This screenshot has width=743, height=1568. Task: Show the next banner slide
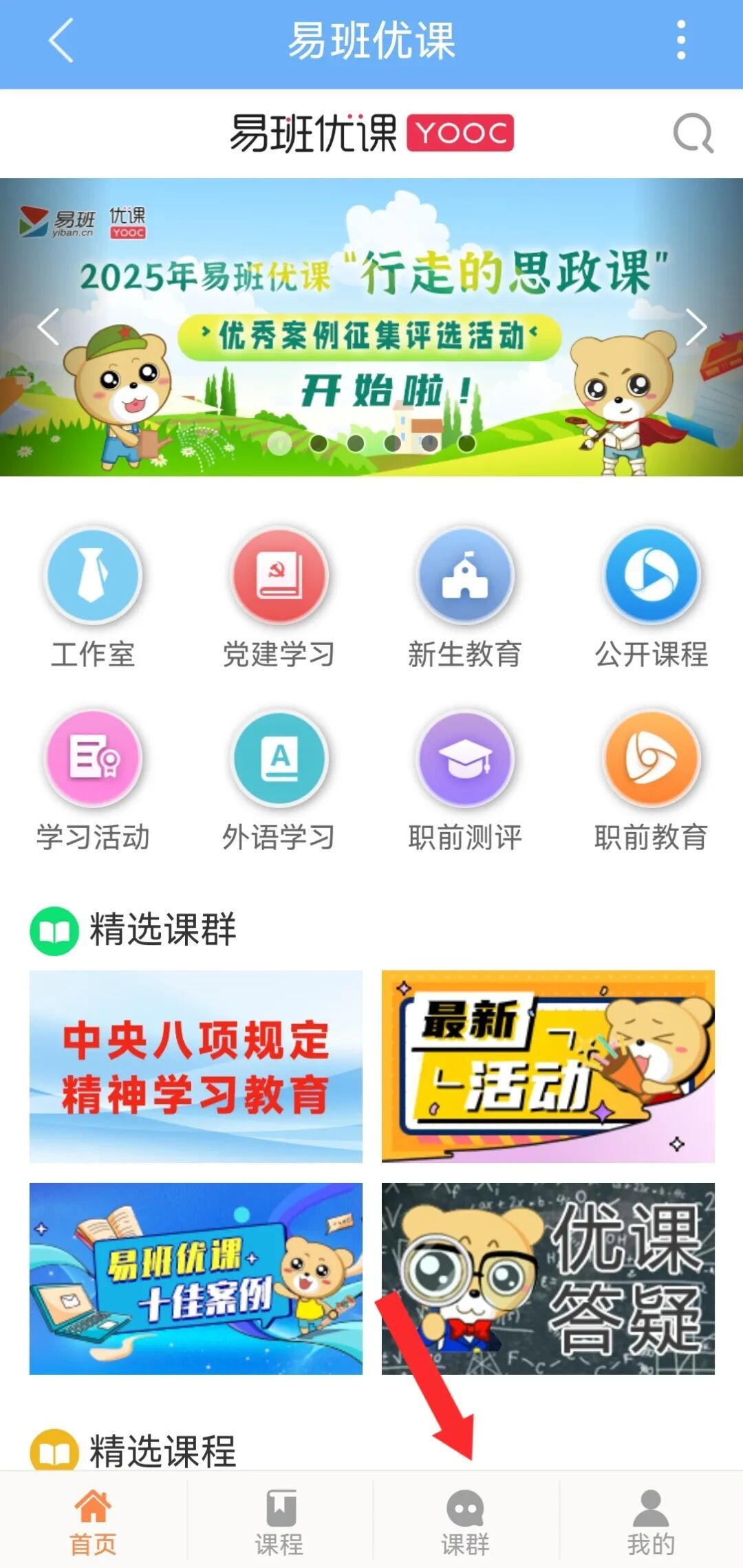(696, 327)
